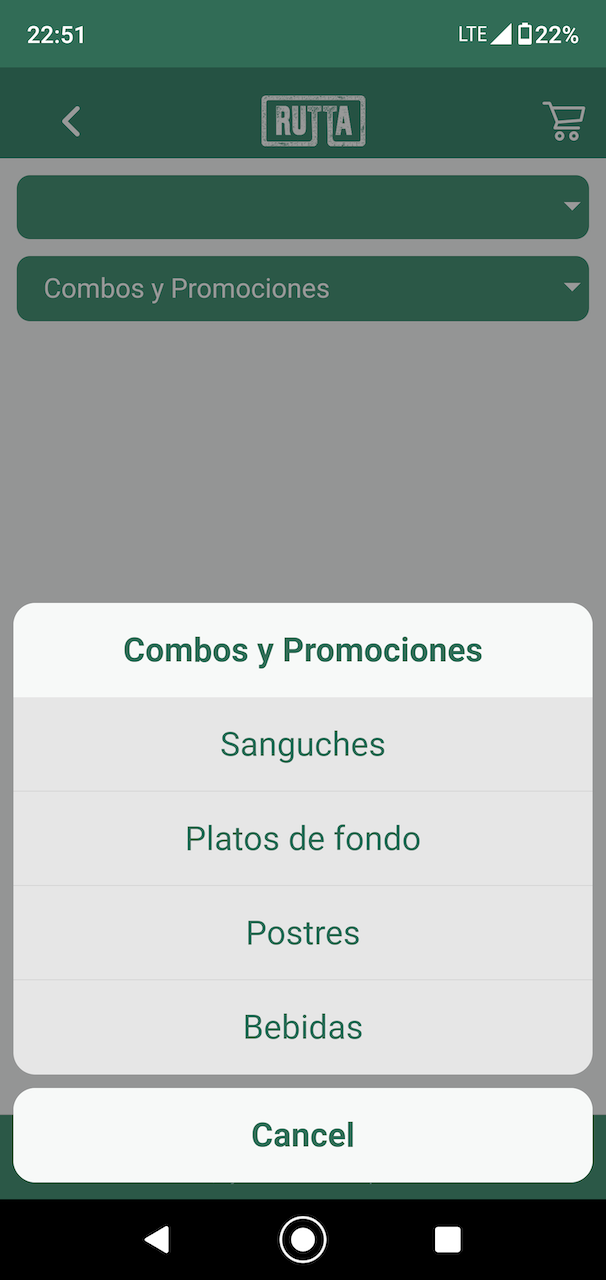Tap the system home button

(303, 1240)
